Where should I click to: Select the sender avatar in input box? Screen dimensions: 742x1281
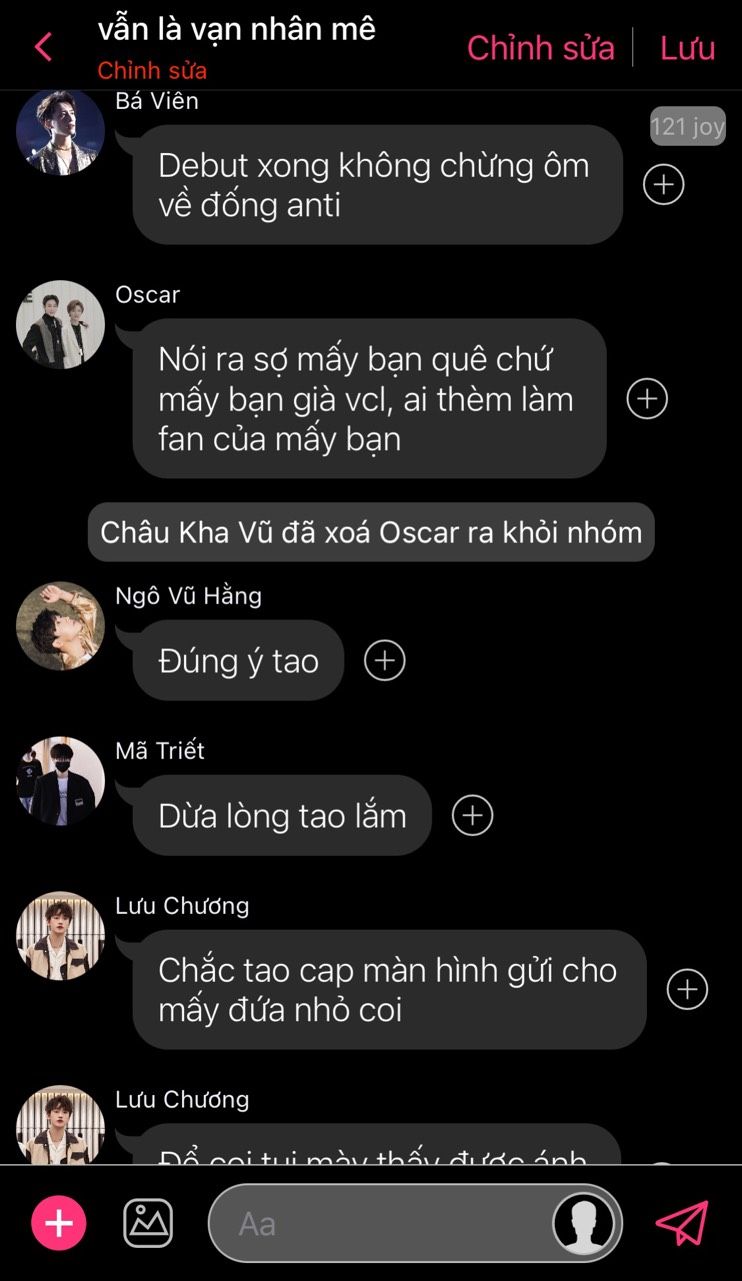click(584, 1223)
